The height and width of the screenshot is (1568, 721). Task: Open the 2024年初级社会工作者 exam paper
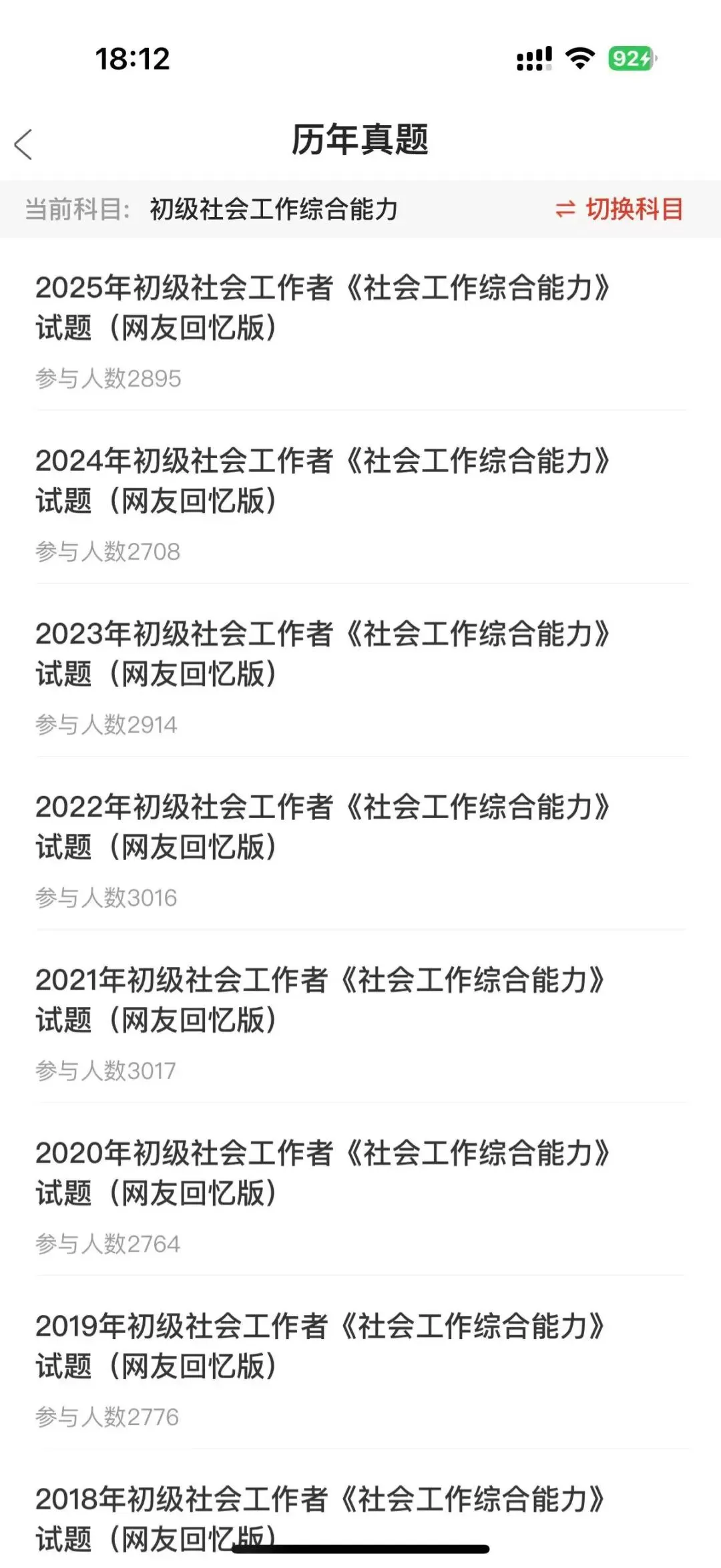click(322, 481)
